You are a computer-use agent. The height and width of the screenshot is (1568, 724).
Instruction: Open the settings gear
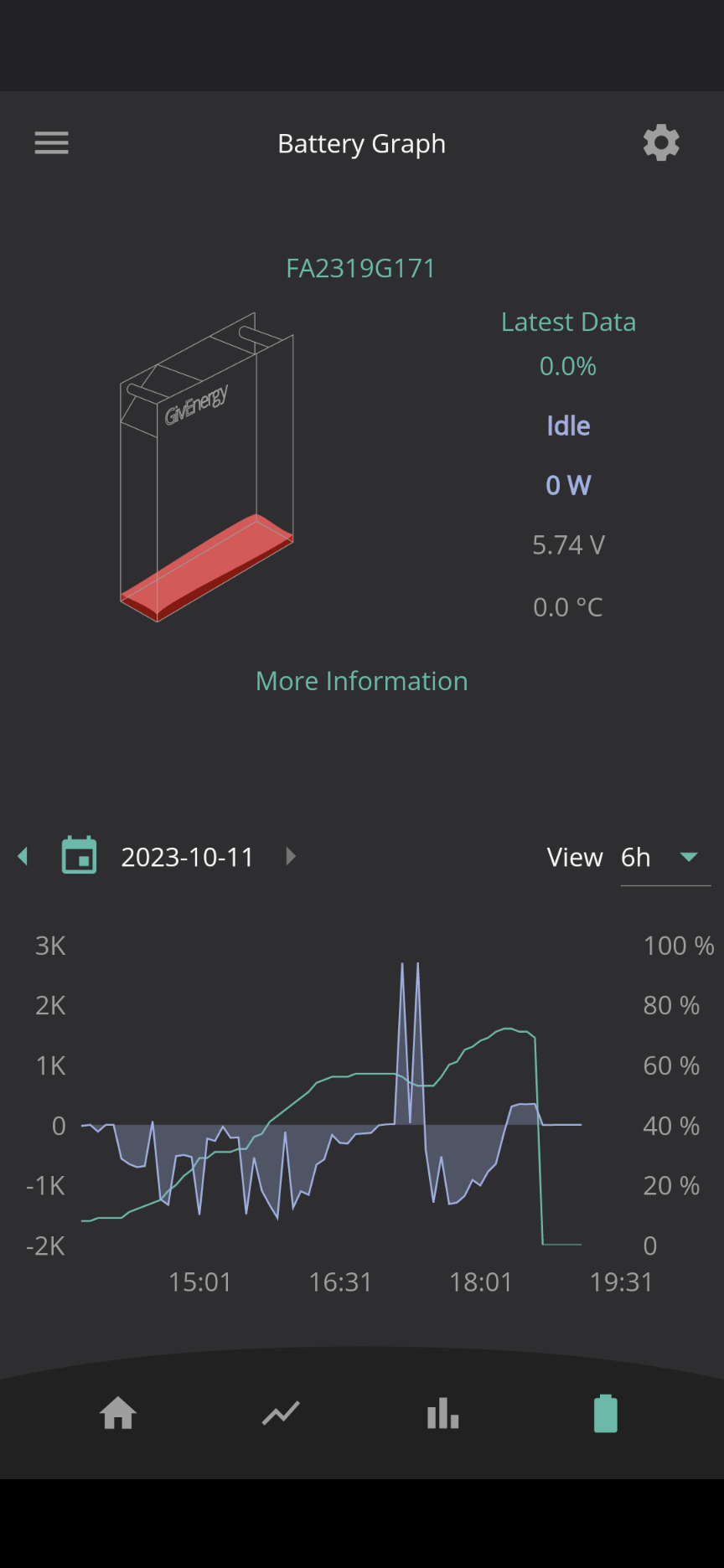click(661, 143)
